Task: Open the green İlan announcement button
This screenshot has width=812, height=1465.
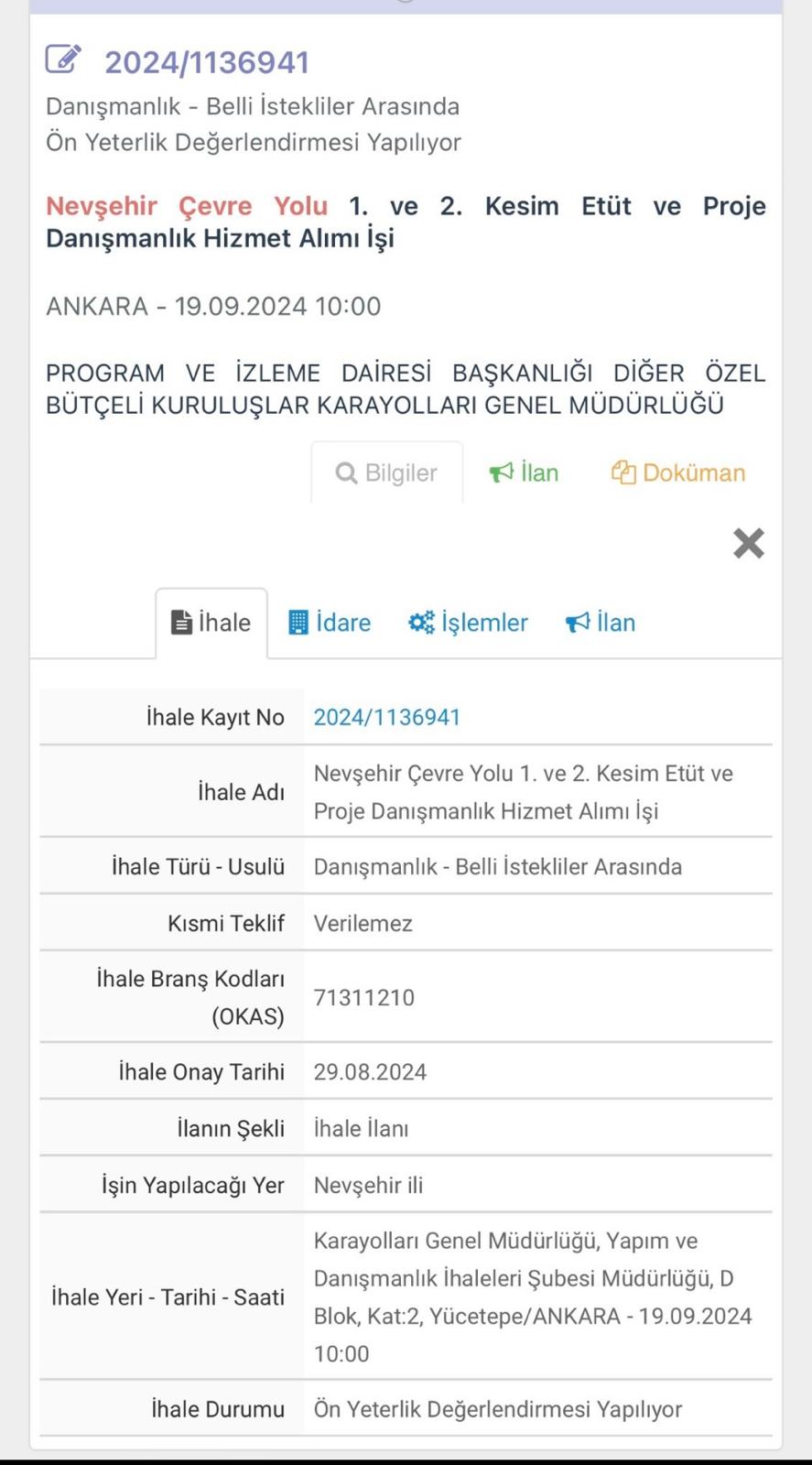Action: 524,472
